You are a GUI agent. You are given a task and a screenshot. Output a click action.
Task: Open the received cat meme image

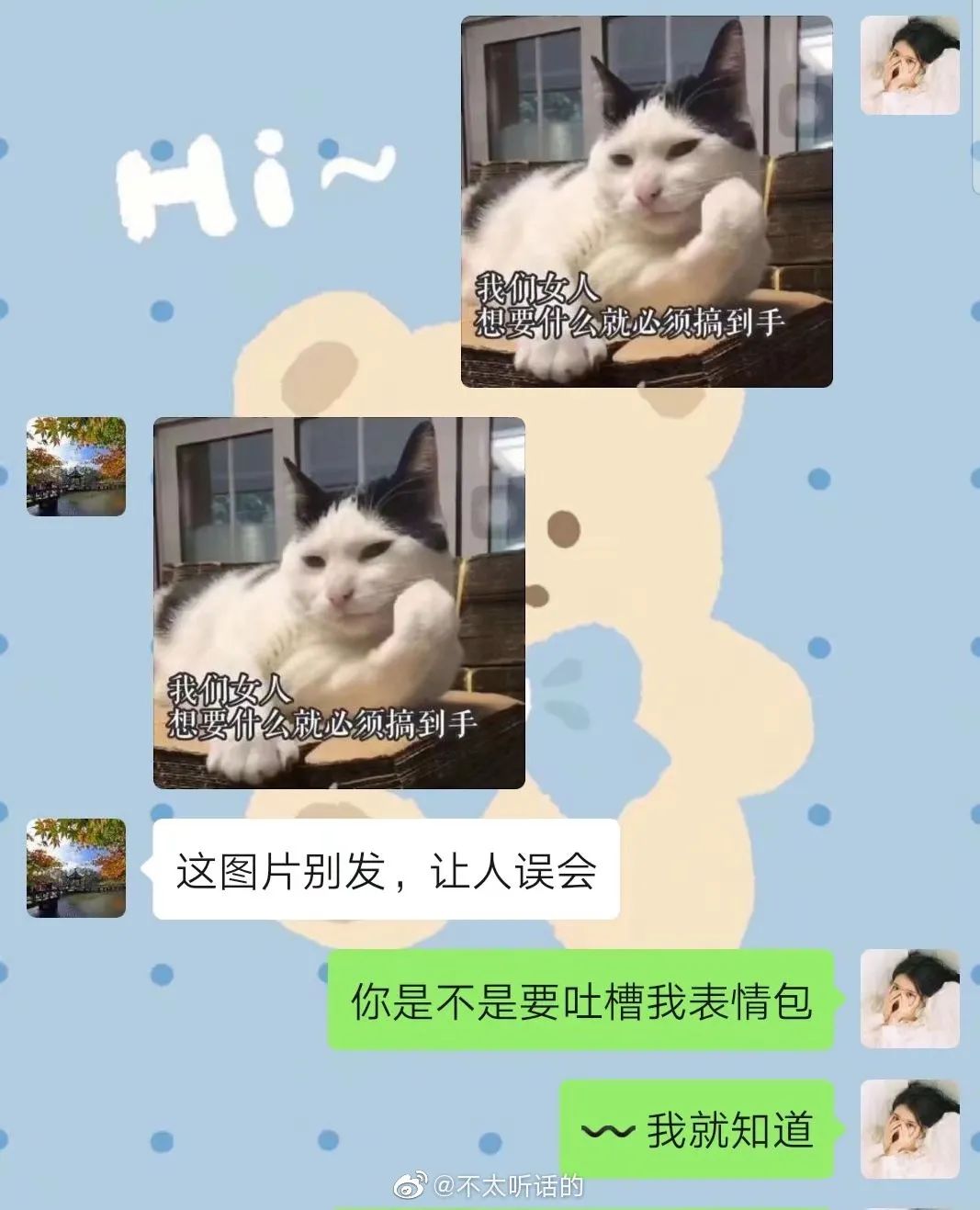pos(339,603)
